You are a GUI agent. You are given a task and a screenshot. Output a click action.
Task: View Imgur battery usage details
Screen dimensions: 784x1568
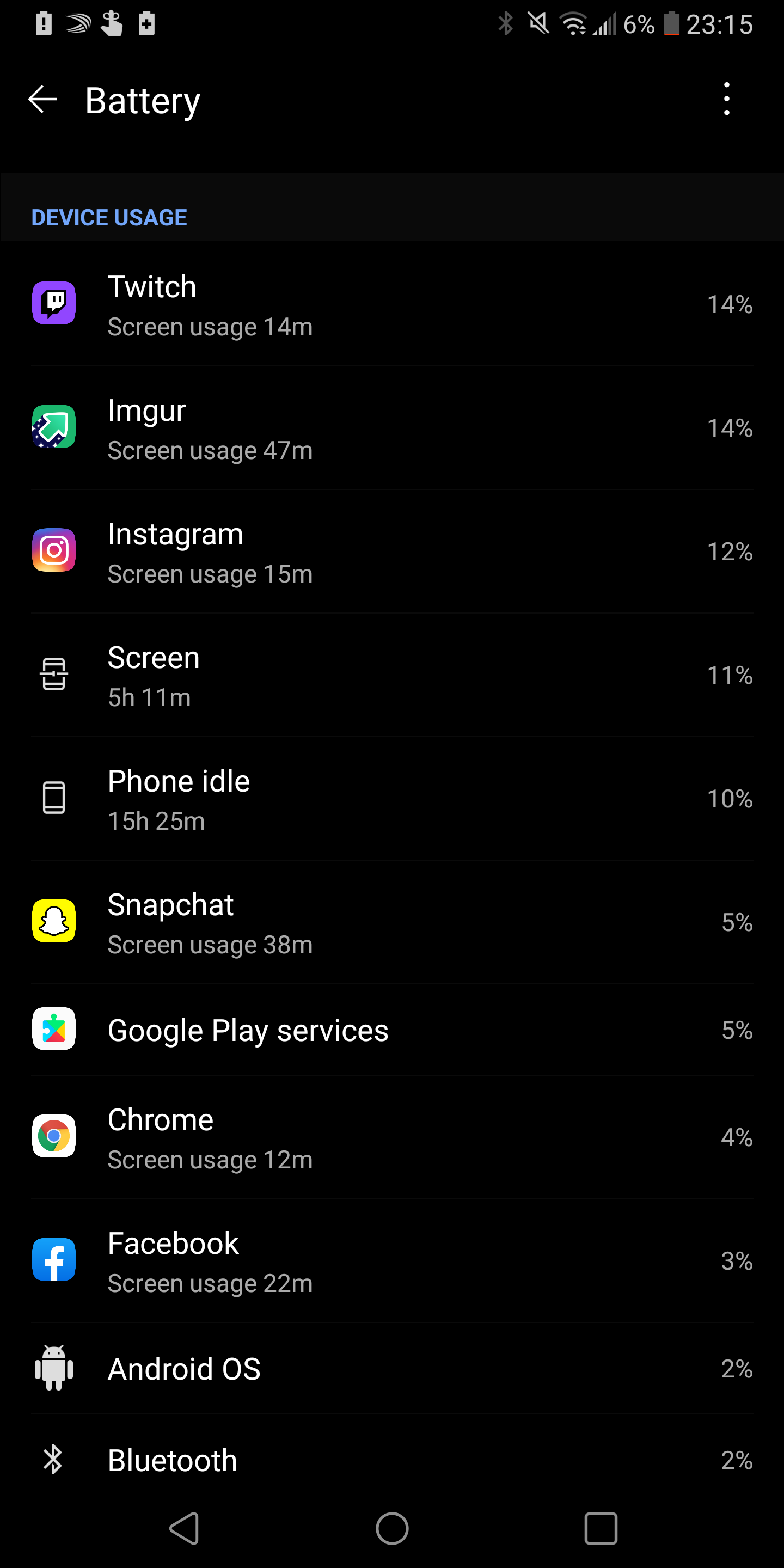pos(392,428)
